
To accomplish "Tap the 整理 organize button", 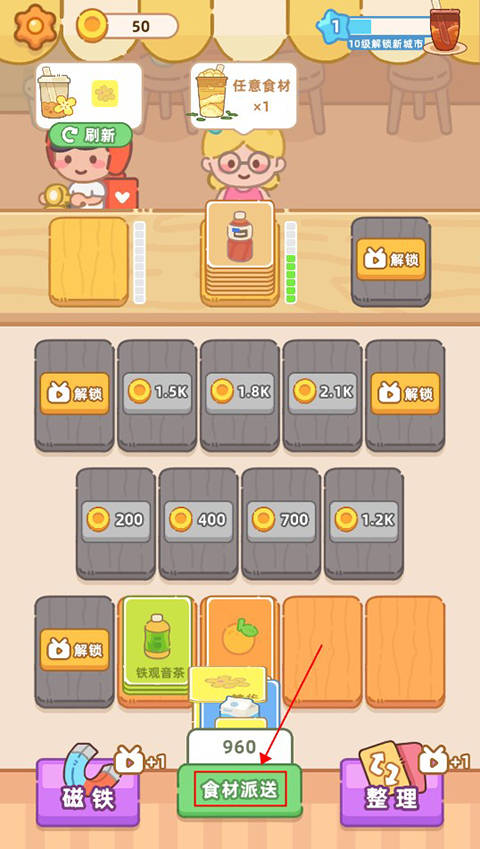I will tap(391, 791).
